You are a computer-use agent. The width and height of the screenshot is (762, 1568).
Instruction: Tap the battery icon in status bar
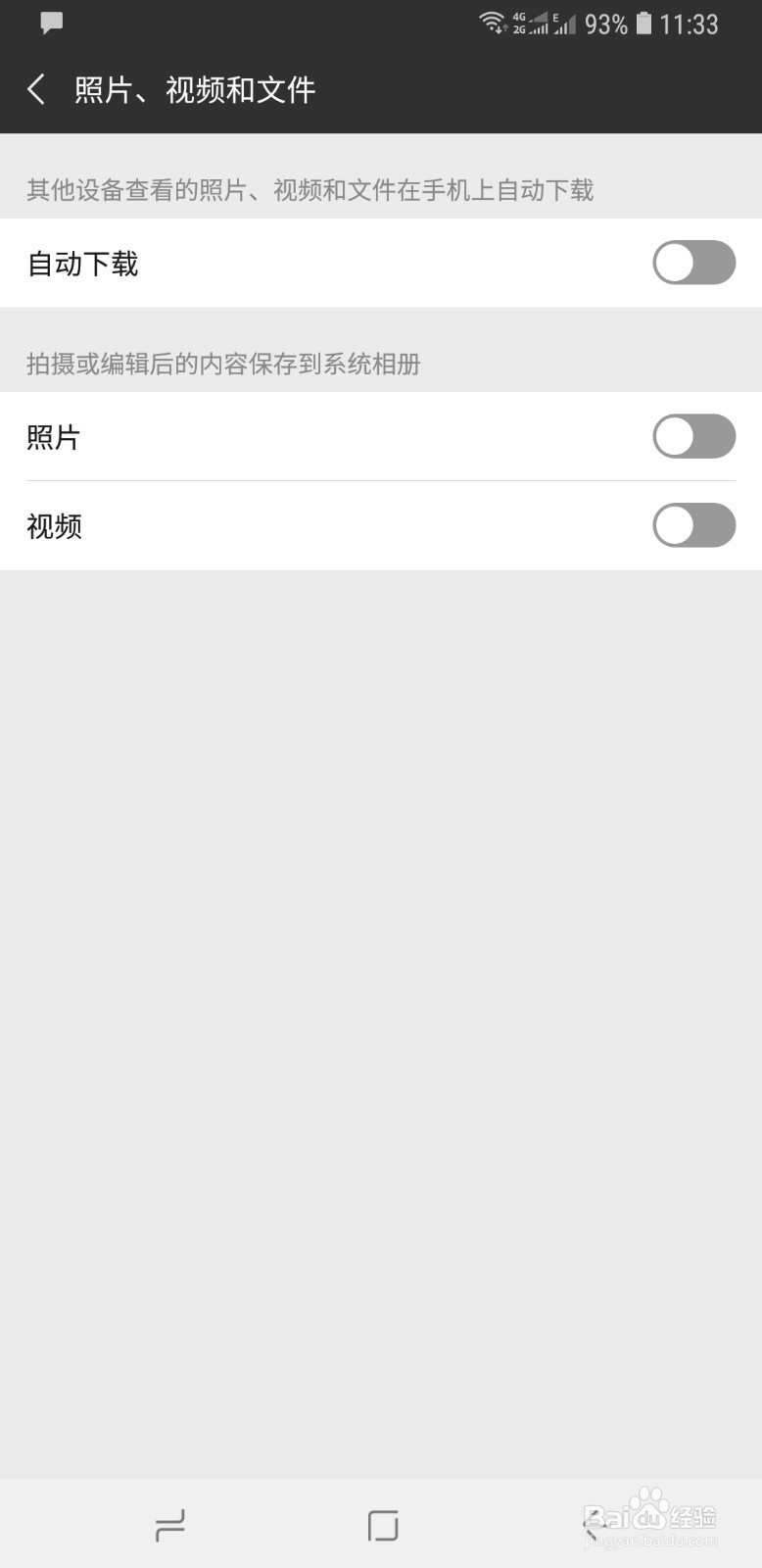click(643, 22)
